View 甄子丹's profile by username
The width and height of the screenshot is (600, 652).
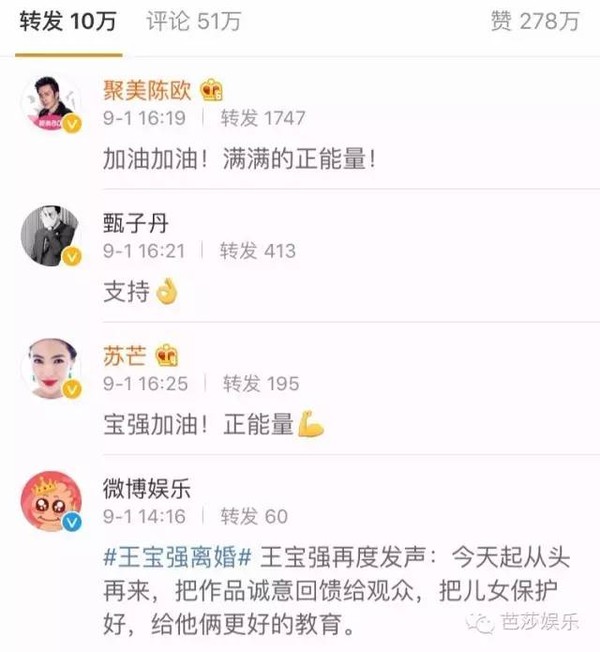[x=137, y=222]
